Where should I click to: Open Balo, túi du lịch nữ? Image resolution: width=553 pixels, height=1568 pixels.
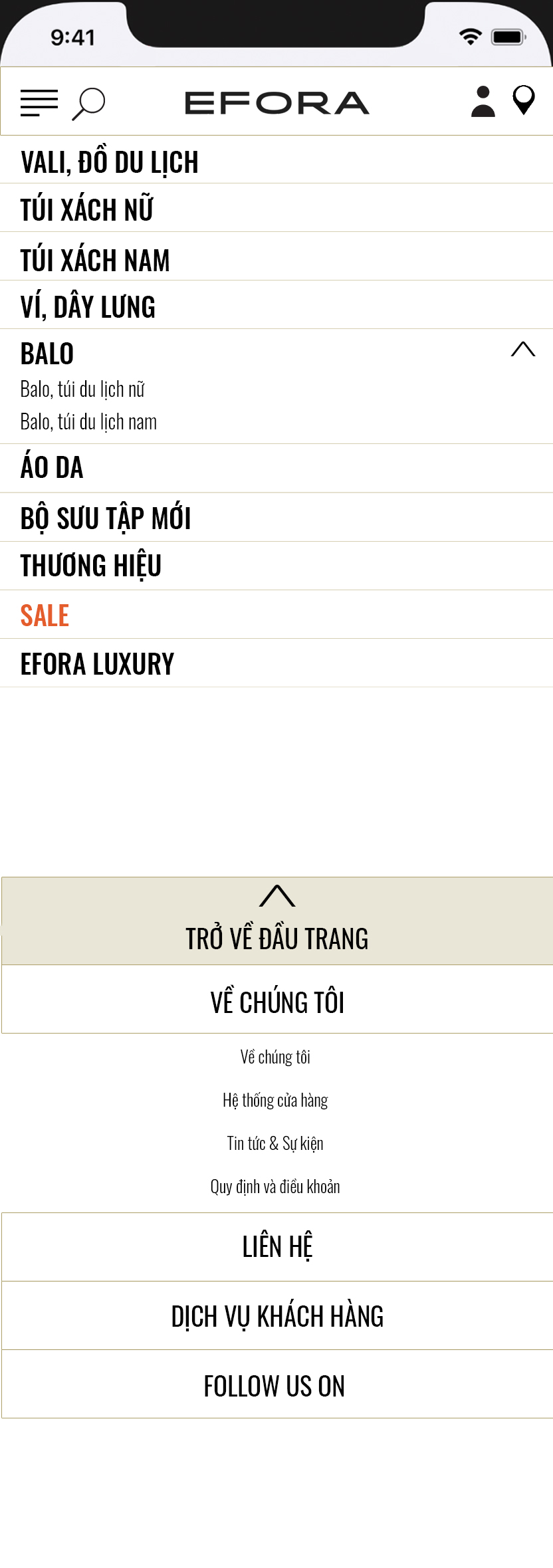point(82,390)
